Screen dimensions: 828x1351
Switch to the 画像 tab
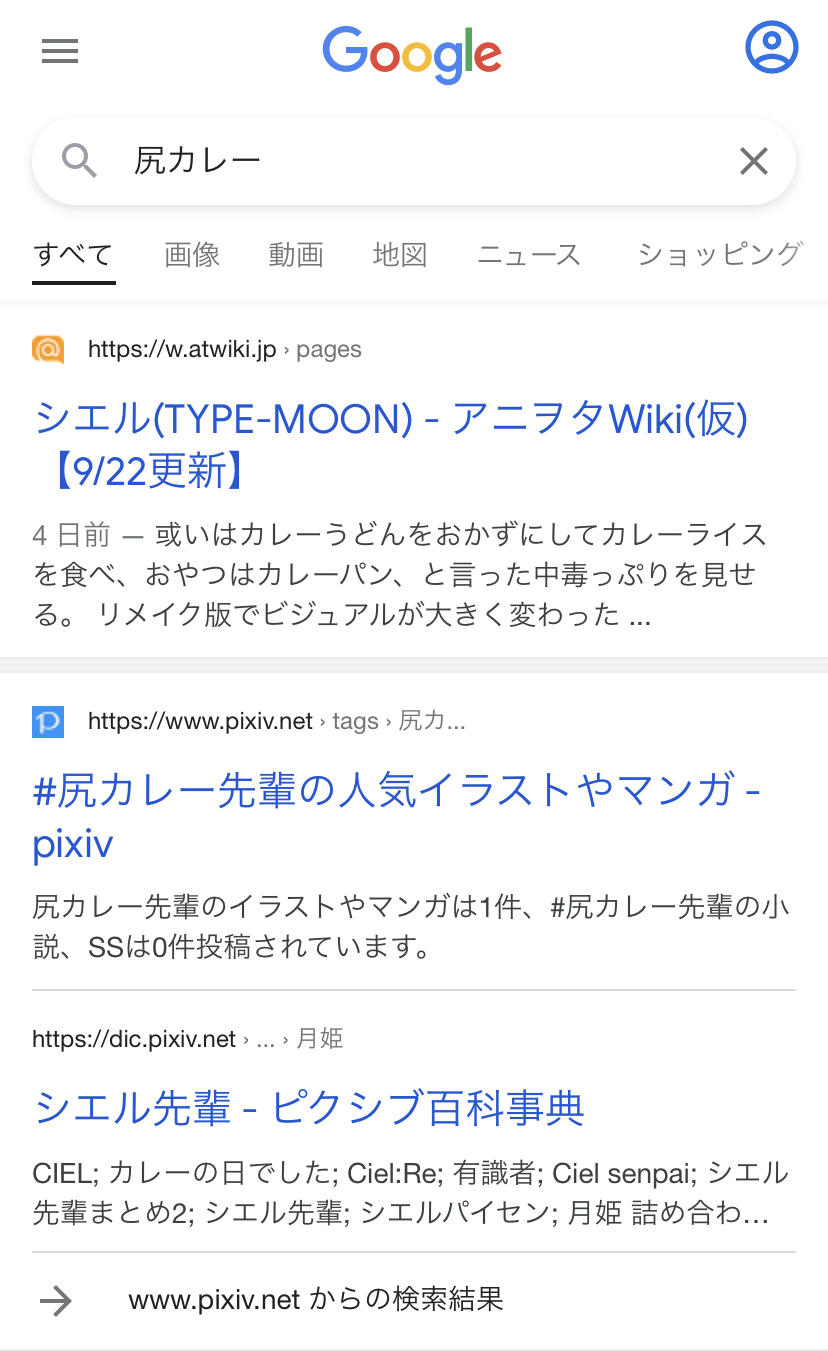click(192, 255)
